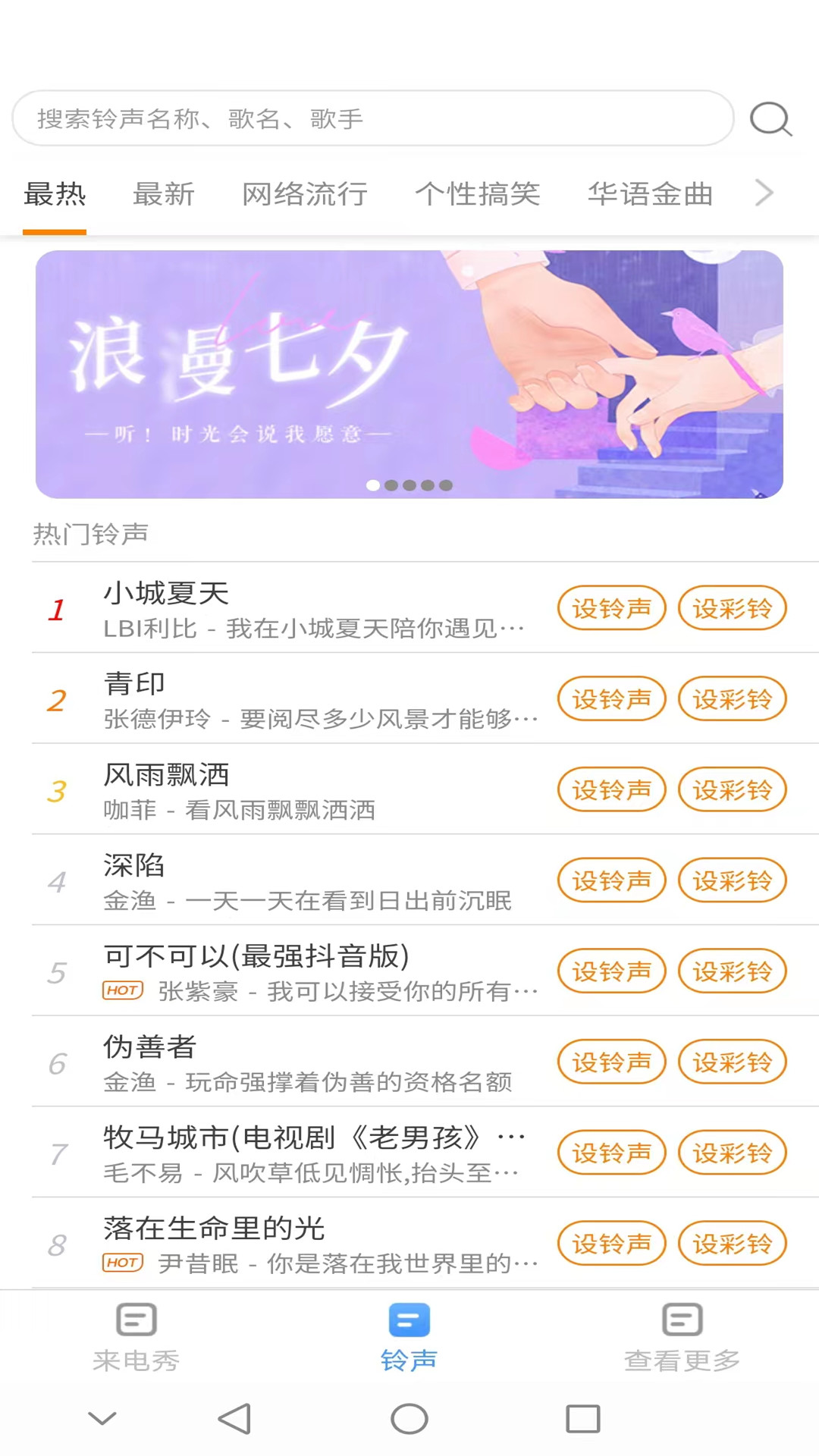This screenshot has width=819, height=1456.
Task: Tap the HOT badge next to 可不可以(最强抖音版)
Action: pos(122,990)
